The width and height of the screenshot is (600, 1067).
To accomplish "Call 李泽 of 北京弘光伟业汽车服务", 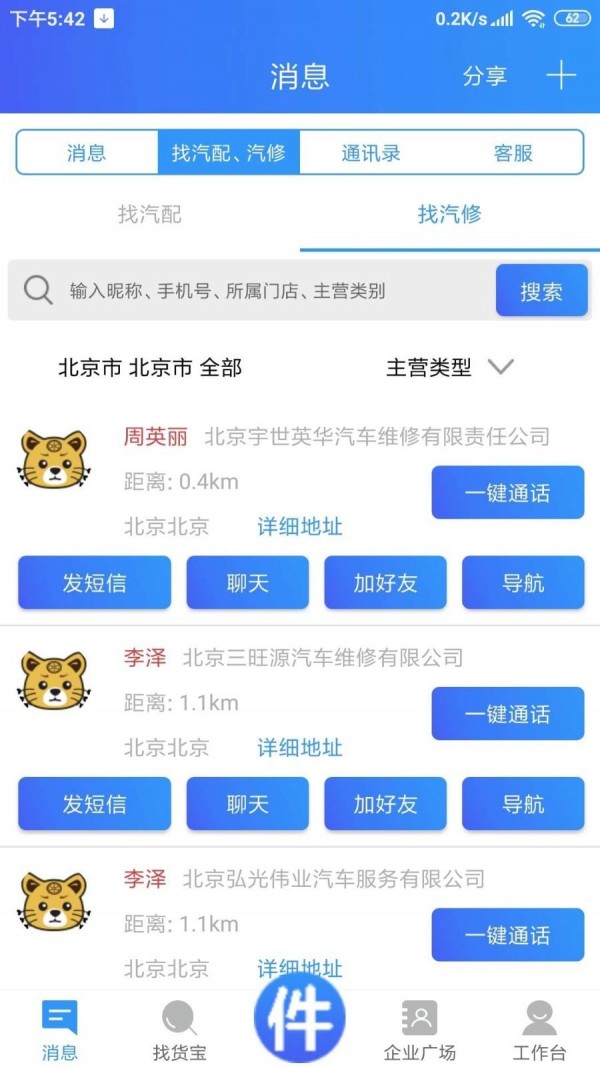I will (507, 935).
